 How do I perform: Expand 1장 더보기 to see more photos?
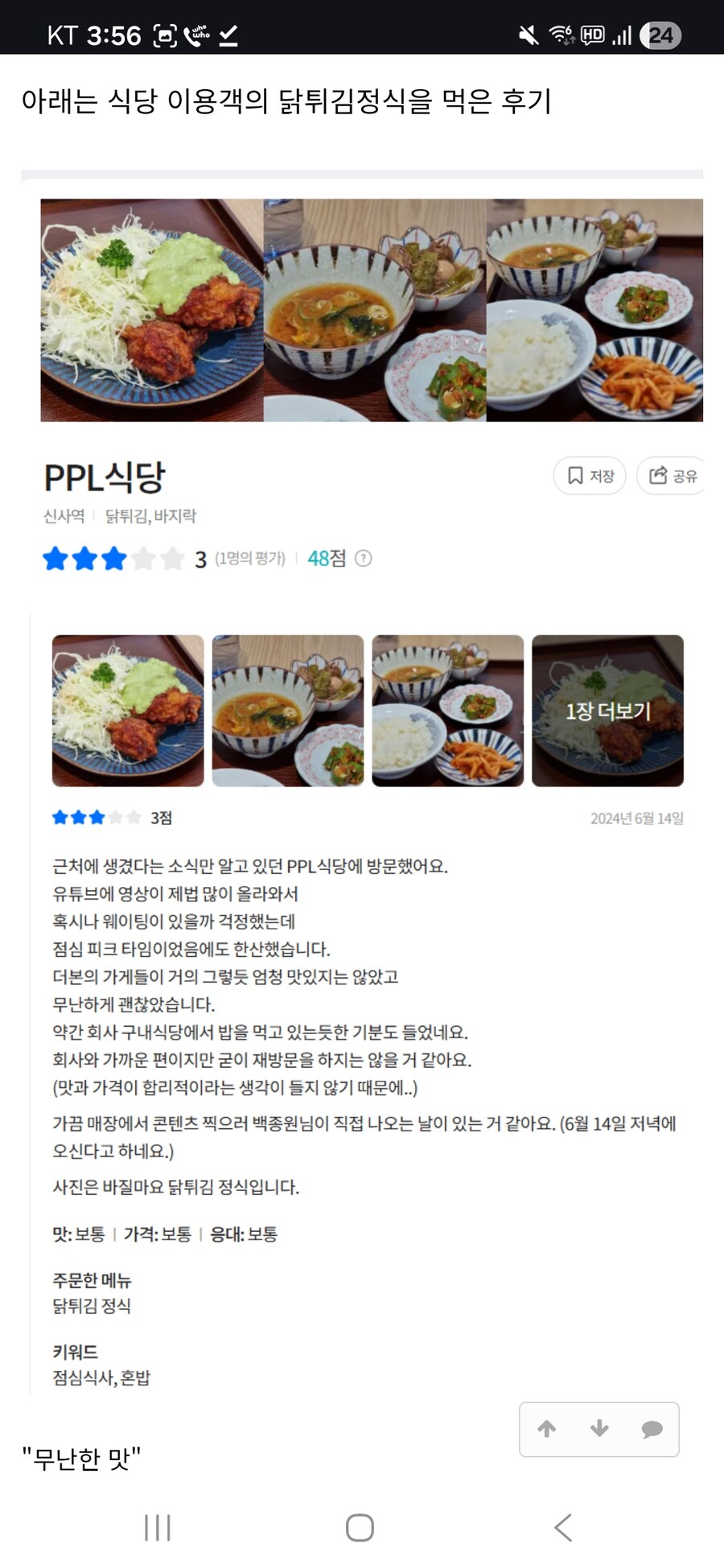[607, 710]
